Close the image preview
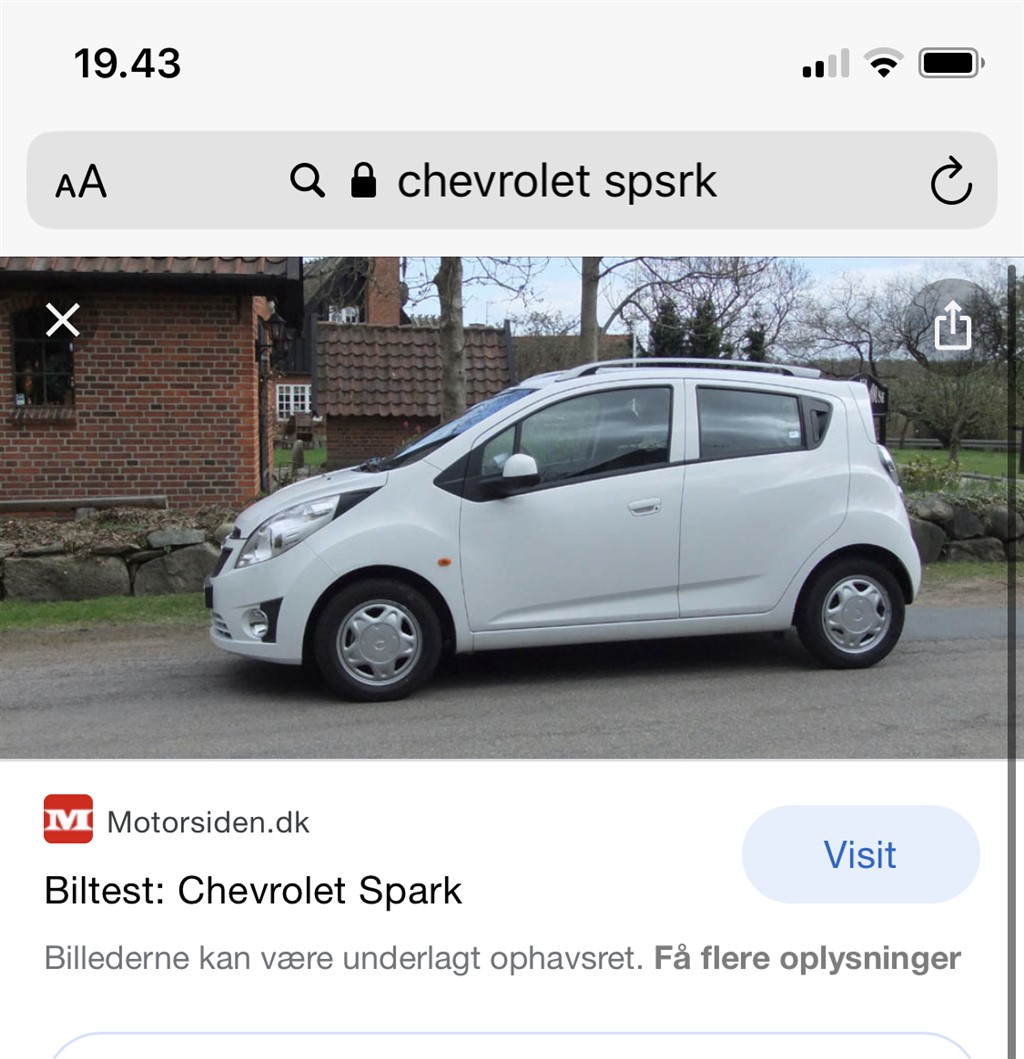1024x1059 pixels. point(62,321)
